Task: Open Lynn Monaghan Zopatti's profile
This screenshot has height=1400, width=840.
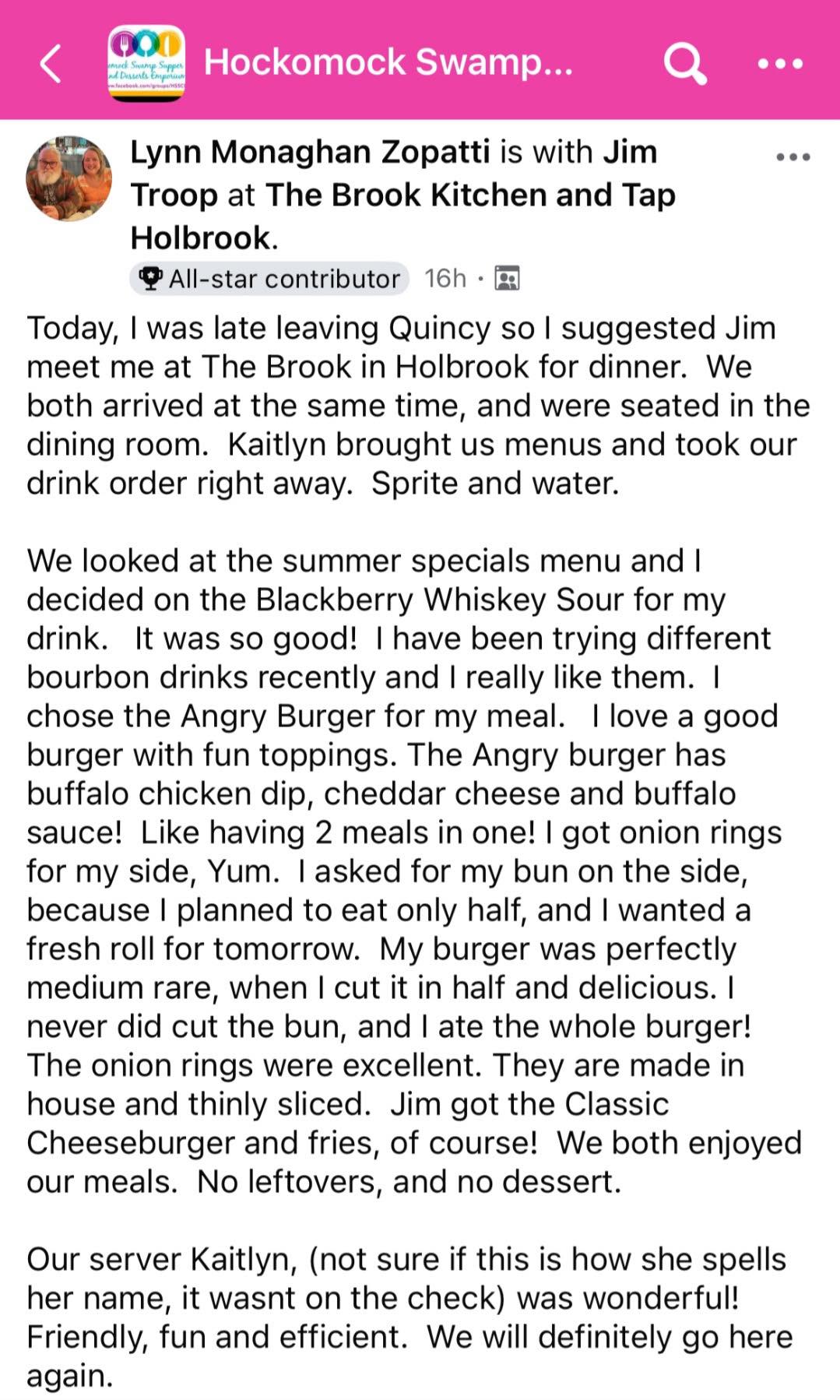Action: click(x=309, y=152)
